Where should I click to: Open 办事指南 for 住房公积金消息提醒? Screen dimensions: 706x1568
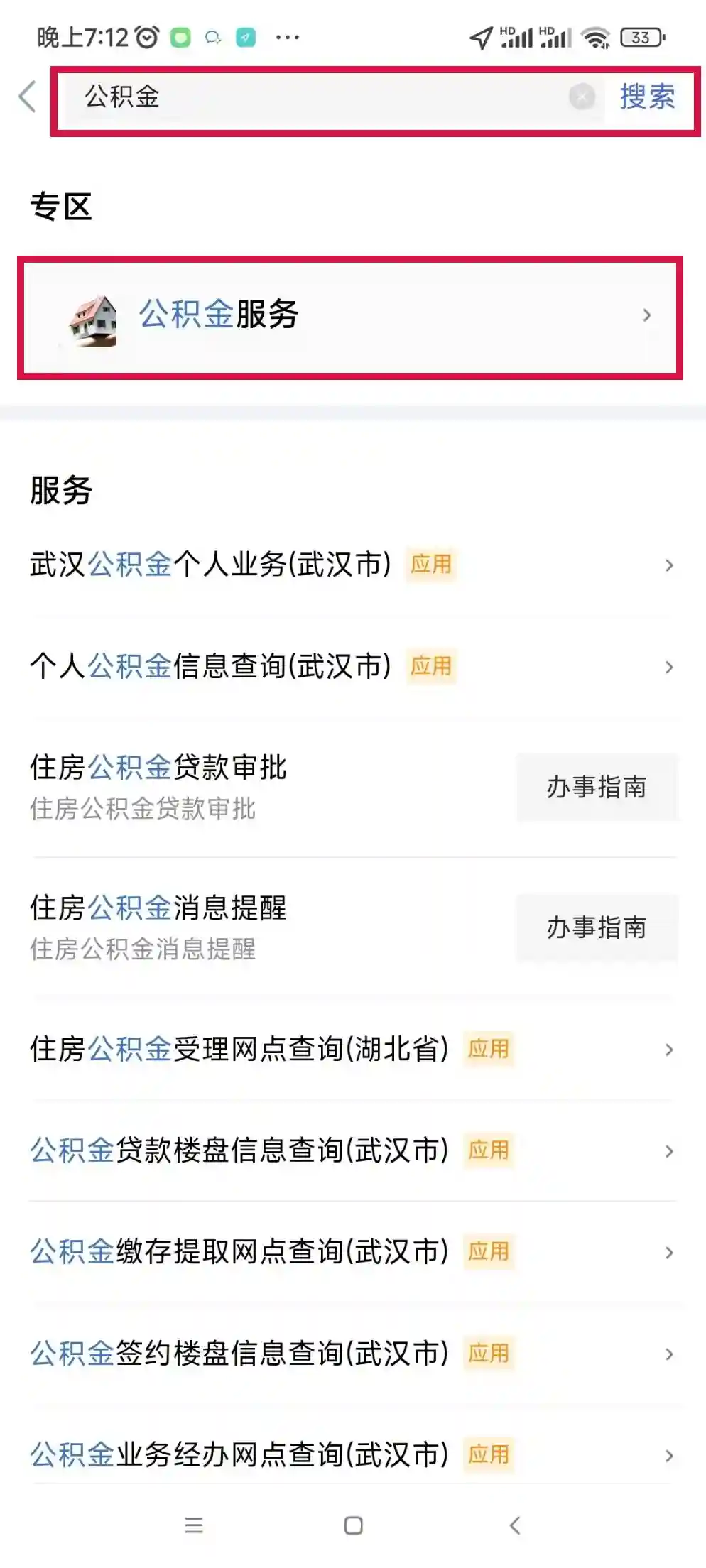pyautogui.click(x=596, y=927)
